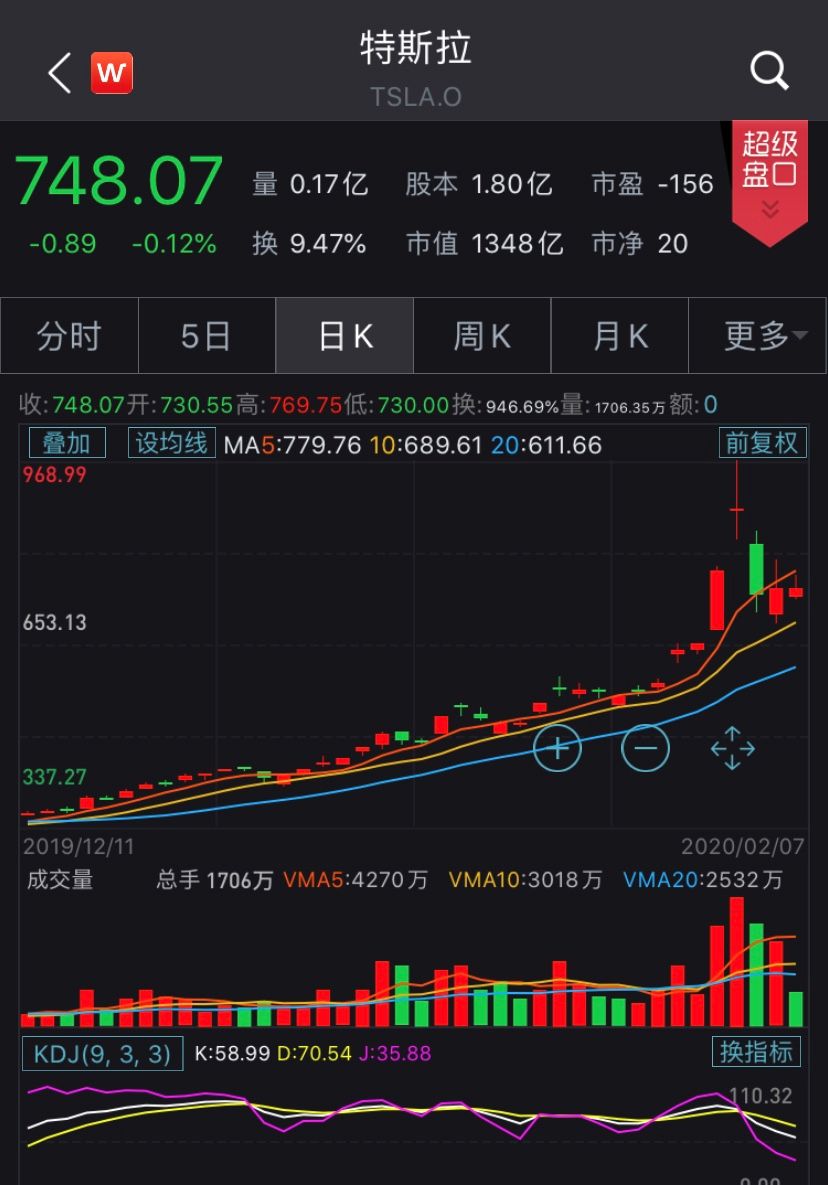Open the red W home icon

pyautogui.click(x=111, y=73)
